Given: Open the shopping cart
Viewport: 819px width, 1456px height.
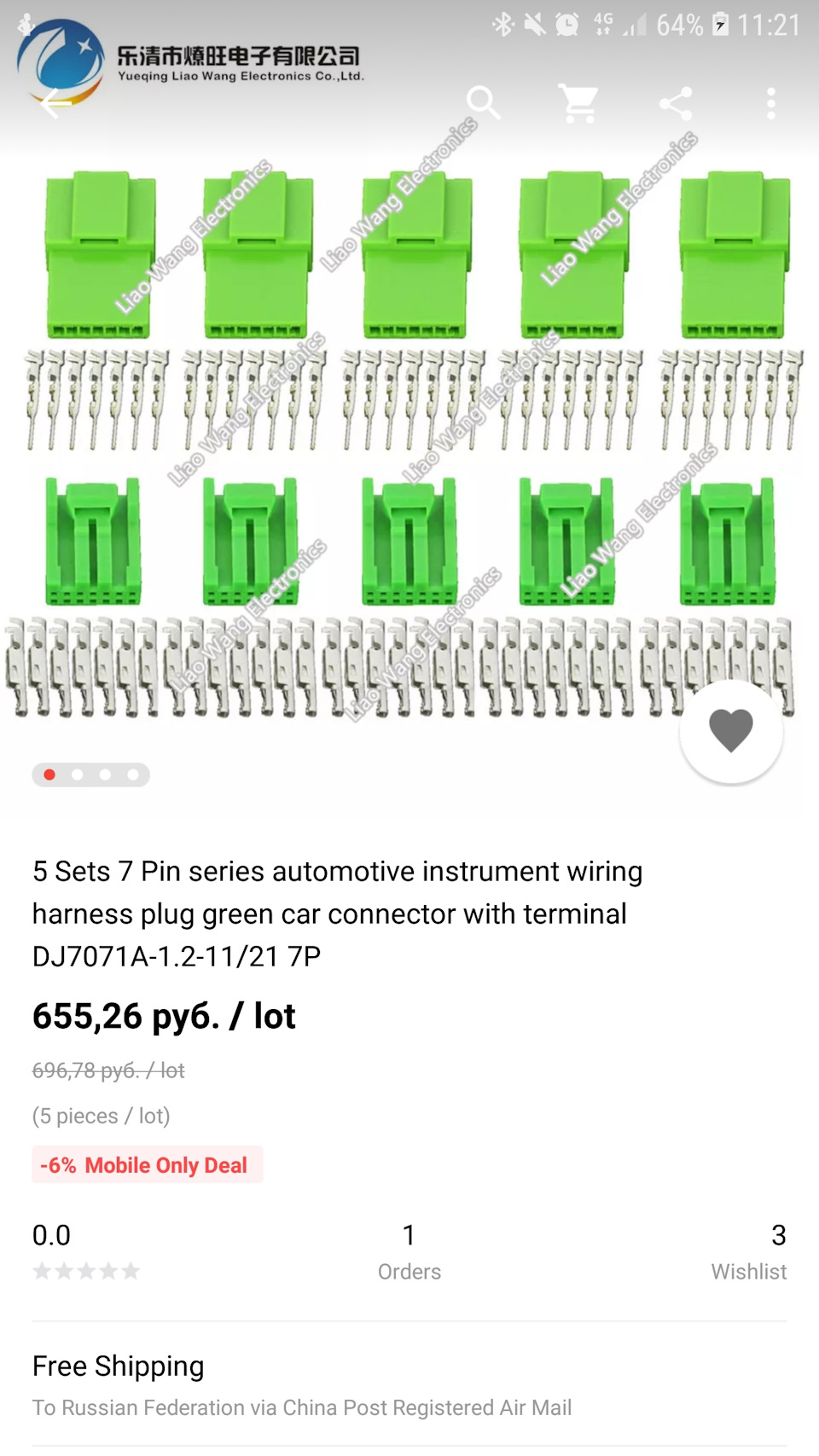Looking at the screenshot, I should (x=579, y=104).
